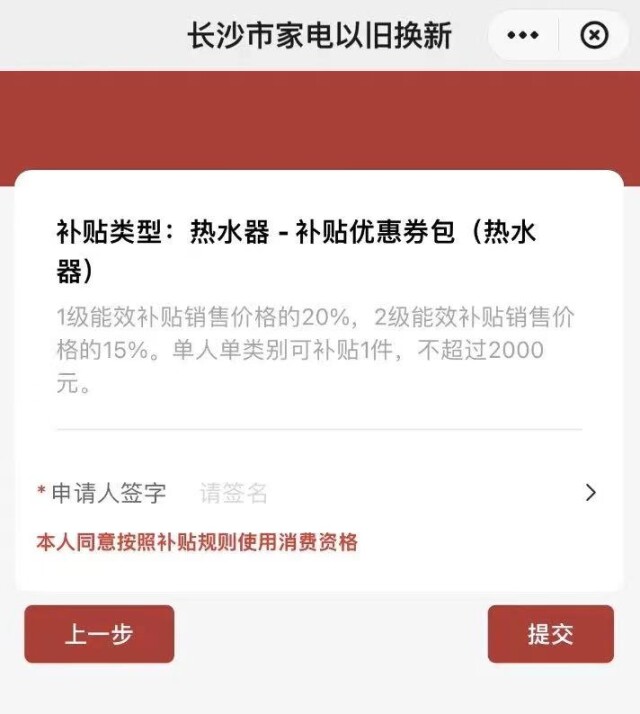Close the mini program
The image size is (640, 714).
pos(594,36)
